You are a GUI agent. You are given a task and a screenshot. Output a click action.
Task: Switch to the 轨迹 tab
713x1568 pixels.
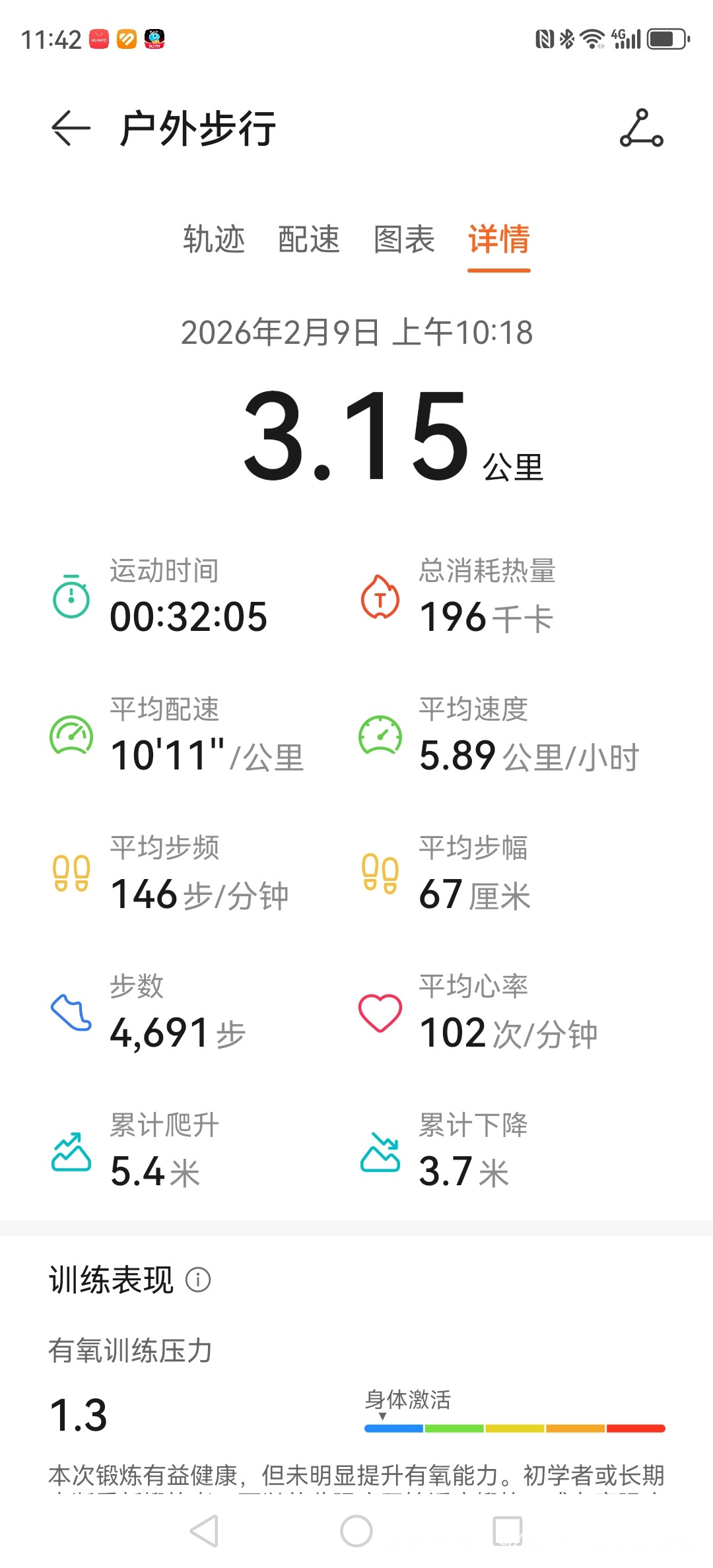pos(214,239)
